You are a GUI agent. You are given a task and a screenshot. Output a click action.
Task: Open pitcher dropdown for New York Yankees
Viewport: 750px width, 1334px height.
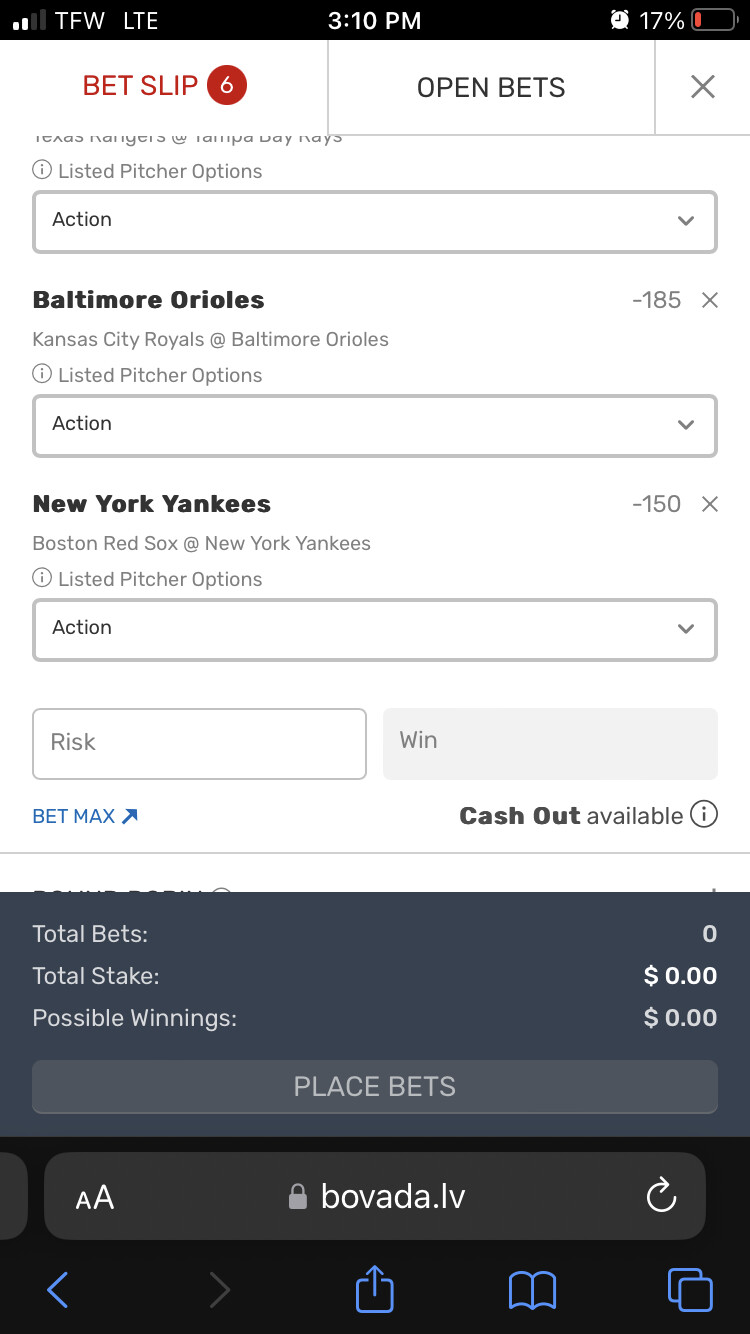coord(375,629)
